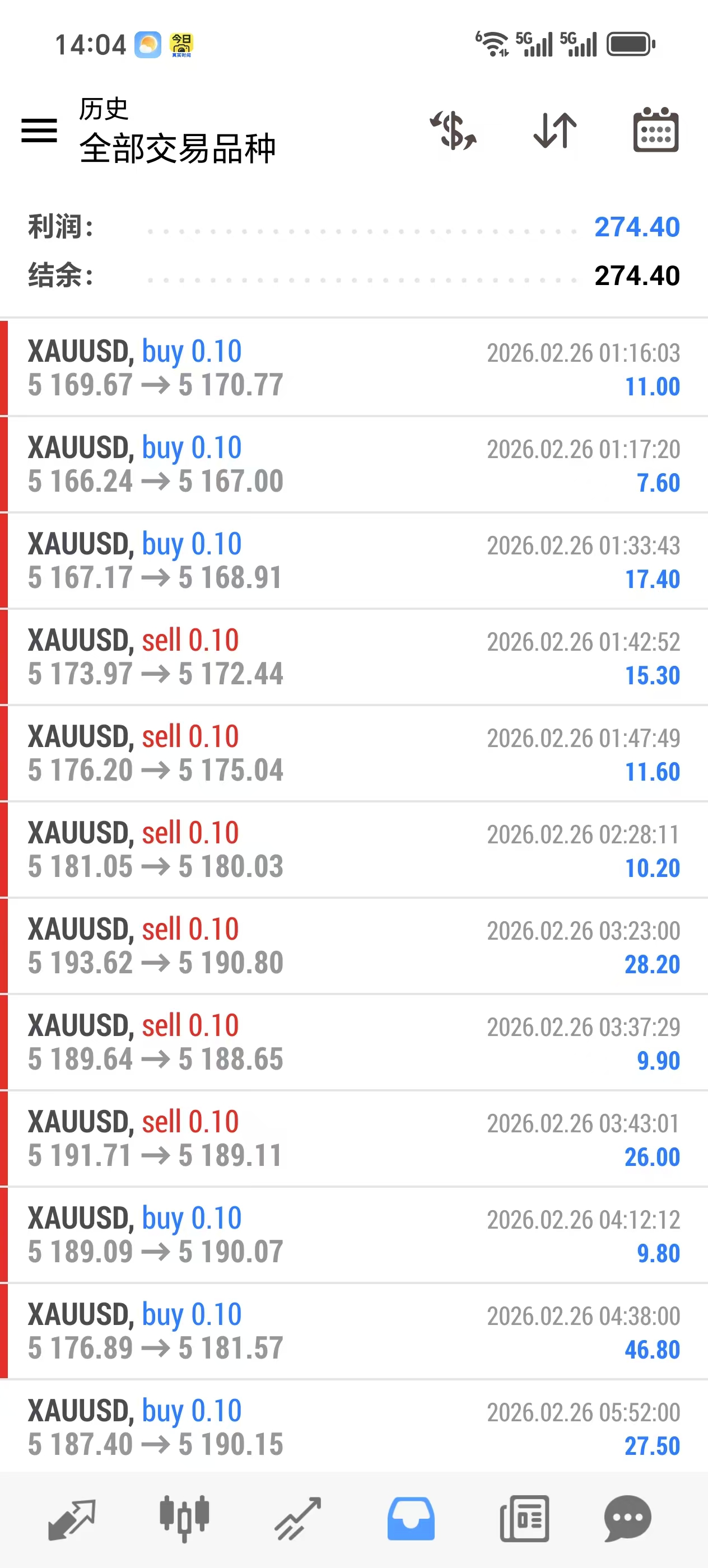Open the hamburger side menu
This screenshot has height=1568, width=708.
[39, 131]
